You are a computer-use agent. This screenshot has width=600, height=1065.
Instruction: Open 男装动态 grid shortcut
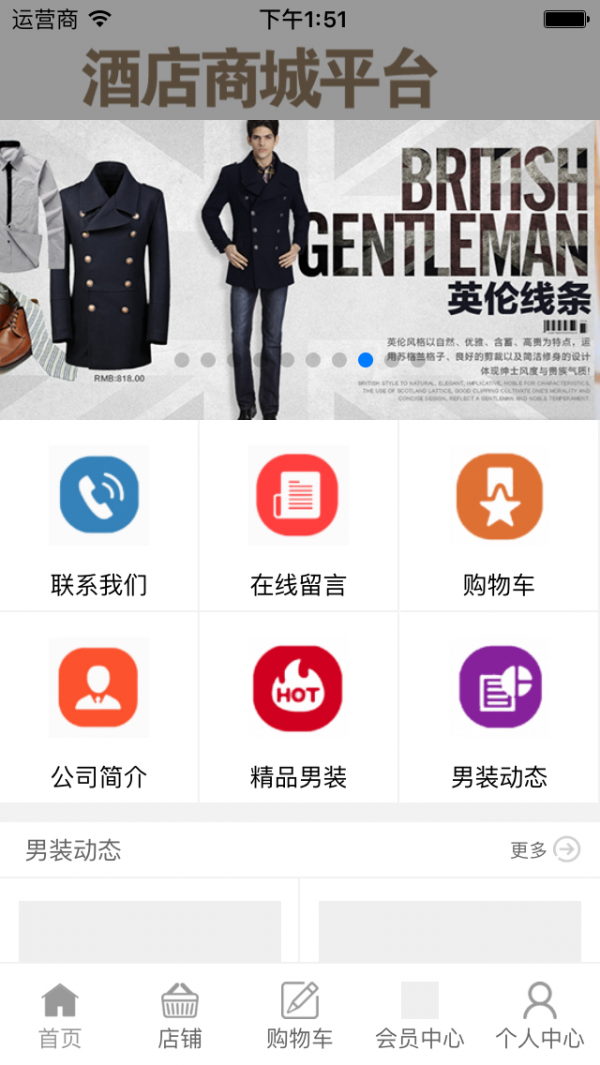pyautogui.click(x=499, y=708)
